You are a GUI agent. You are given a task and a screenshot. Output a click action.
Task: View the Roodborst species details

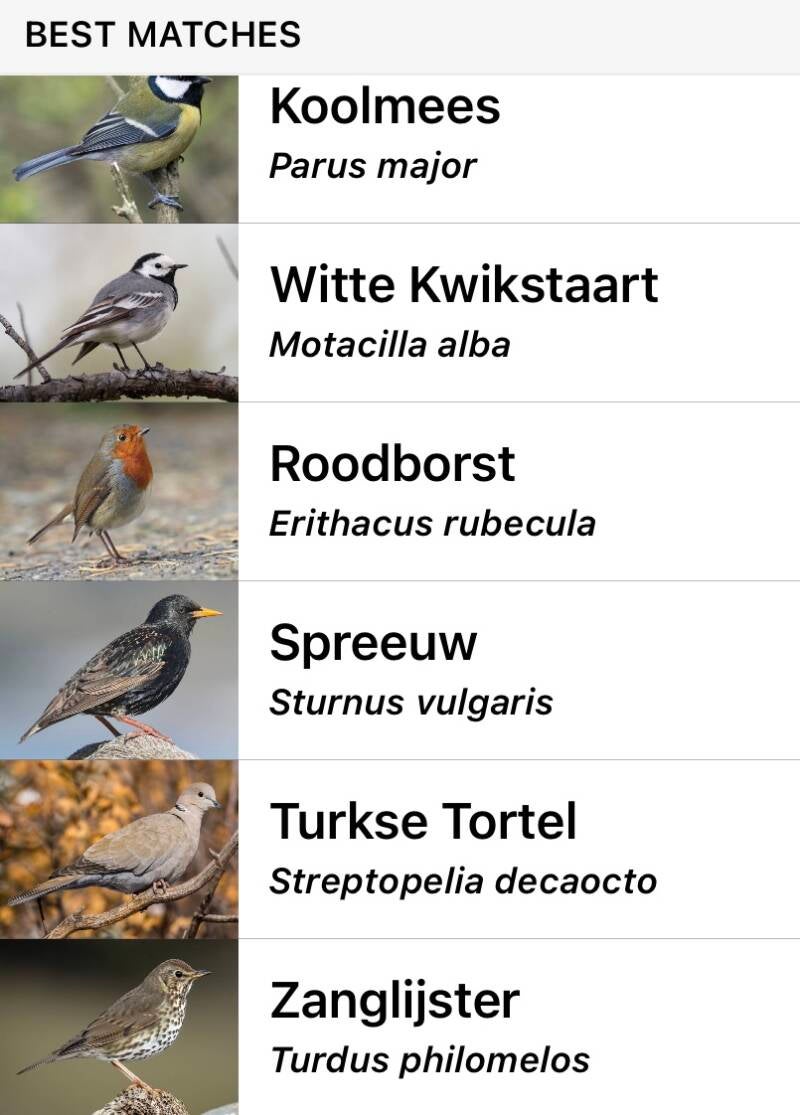click(432, 491)
